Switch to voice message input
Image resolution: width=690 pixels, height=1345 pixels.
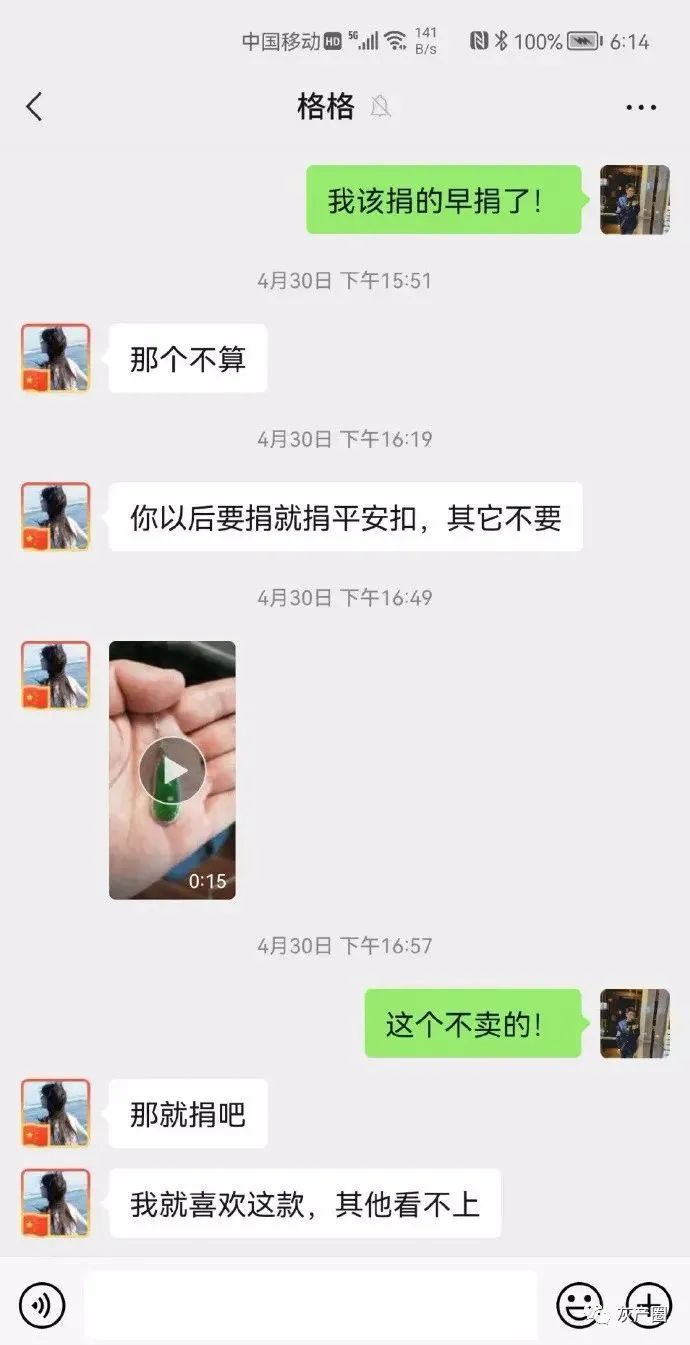(42, 1305)
